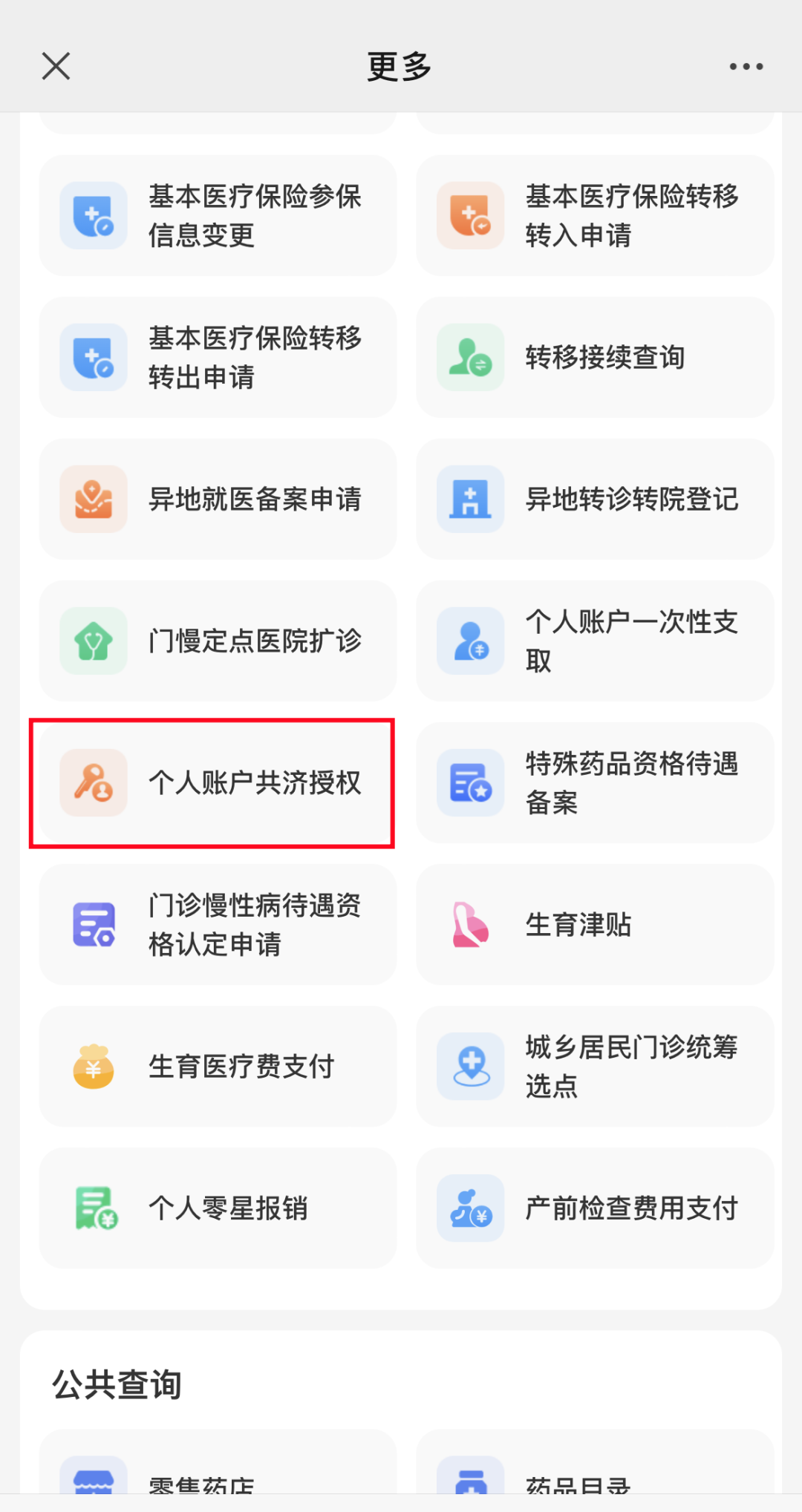Open the three-dot overflow menu
The image size is (802, 1512).
746,66
